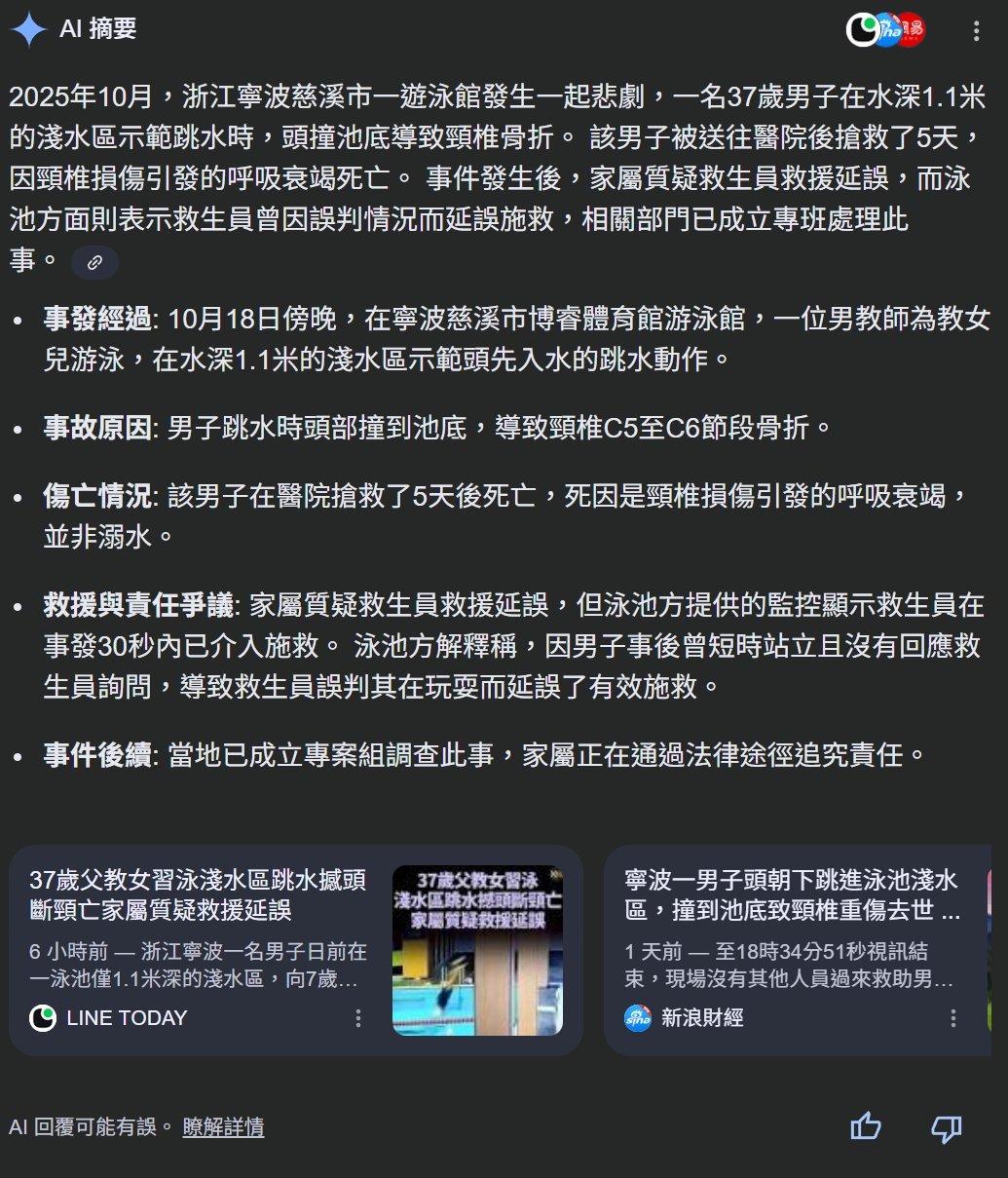Viewport: 1008px width, 1178px height.
Task: Tap the link chip after the summary paragraph
Action: pyautogui.click(x=94, y=262)
